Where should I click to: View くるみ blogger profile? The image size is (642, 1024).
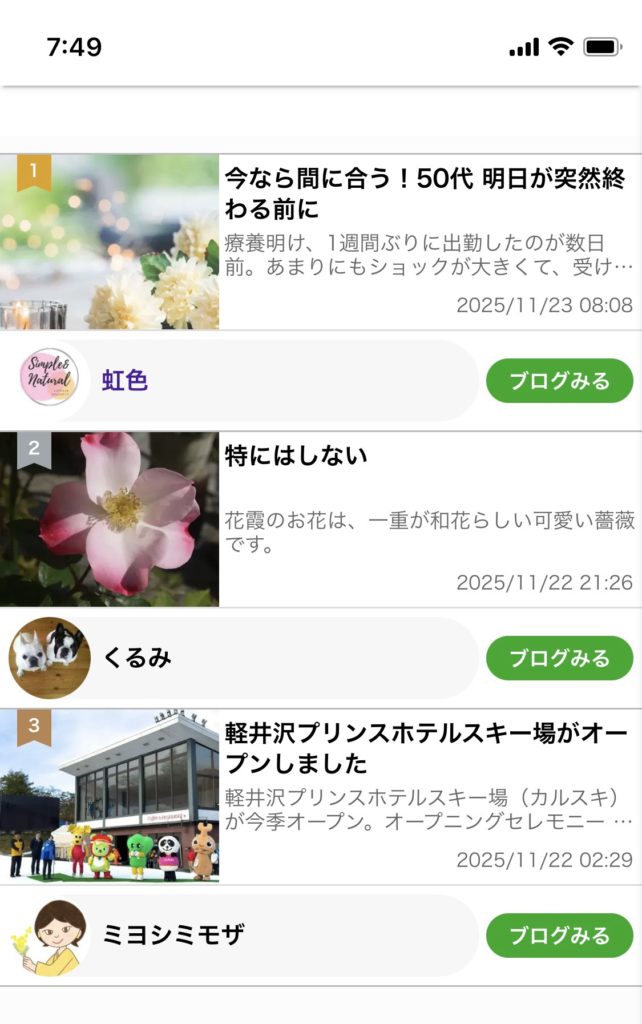(x=136, y=658)
